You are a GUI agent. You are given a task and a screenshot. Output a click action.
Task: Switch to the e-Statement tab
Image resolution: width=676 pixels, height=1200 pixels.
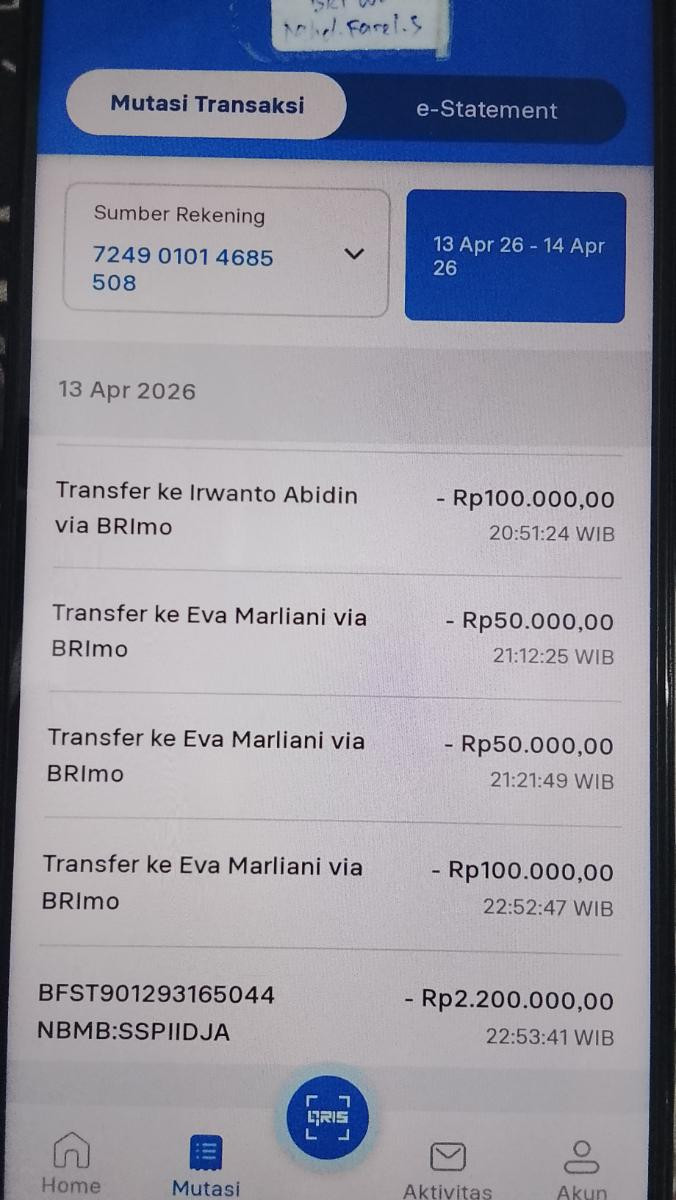coord(486,110)
